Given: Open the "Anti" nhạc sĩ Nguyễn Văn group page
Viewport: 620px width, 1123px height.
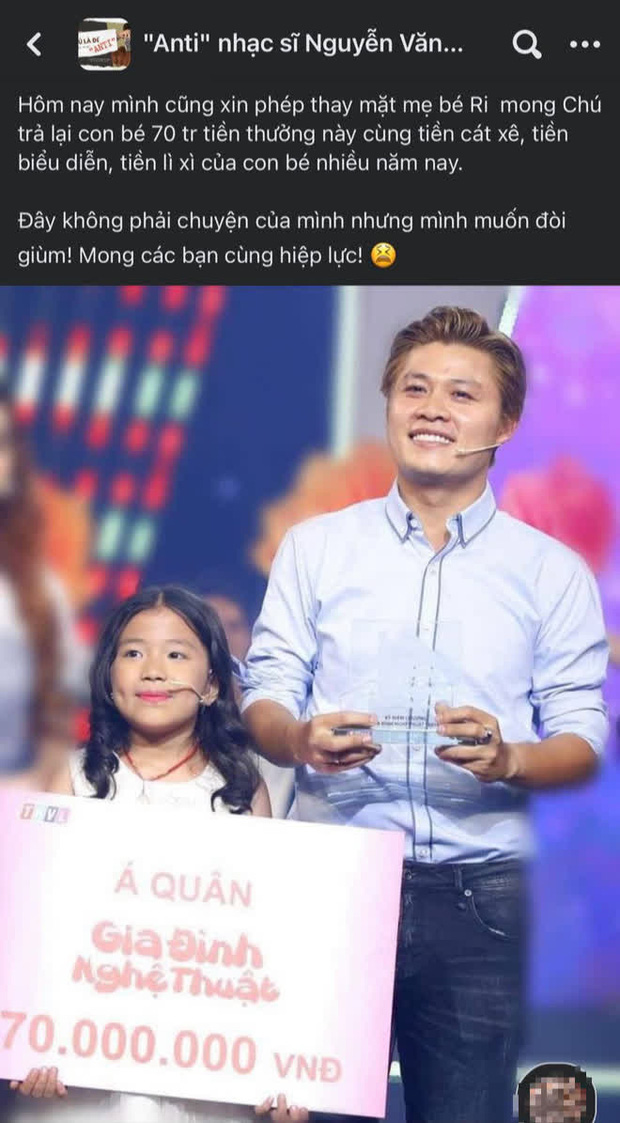Looking at the screenshot, I should [312, 44].
